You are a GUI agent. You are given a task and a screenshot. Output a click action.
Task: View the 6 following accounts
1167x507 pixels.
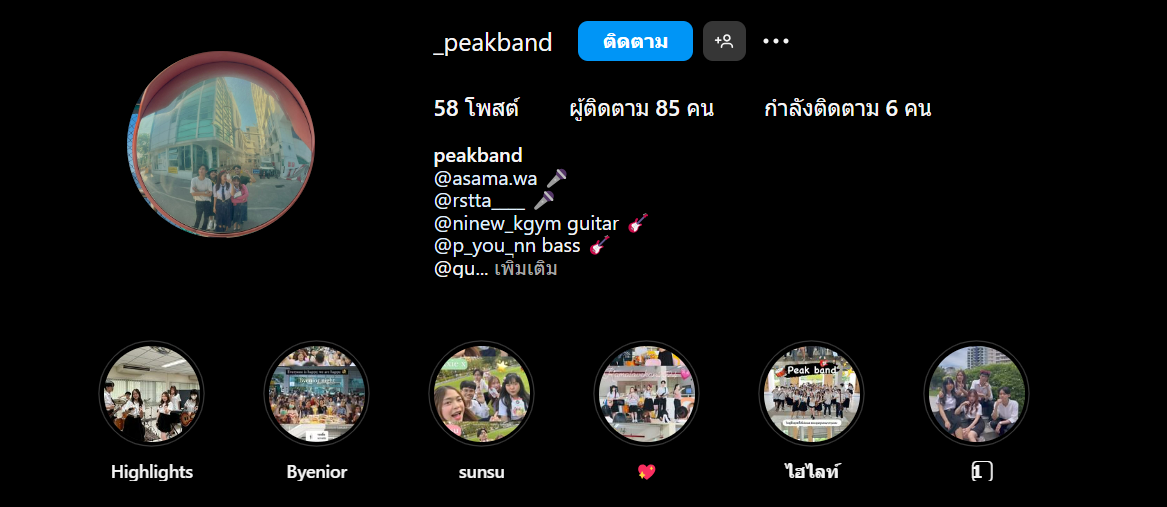coord(847,109)
